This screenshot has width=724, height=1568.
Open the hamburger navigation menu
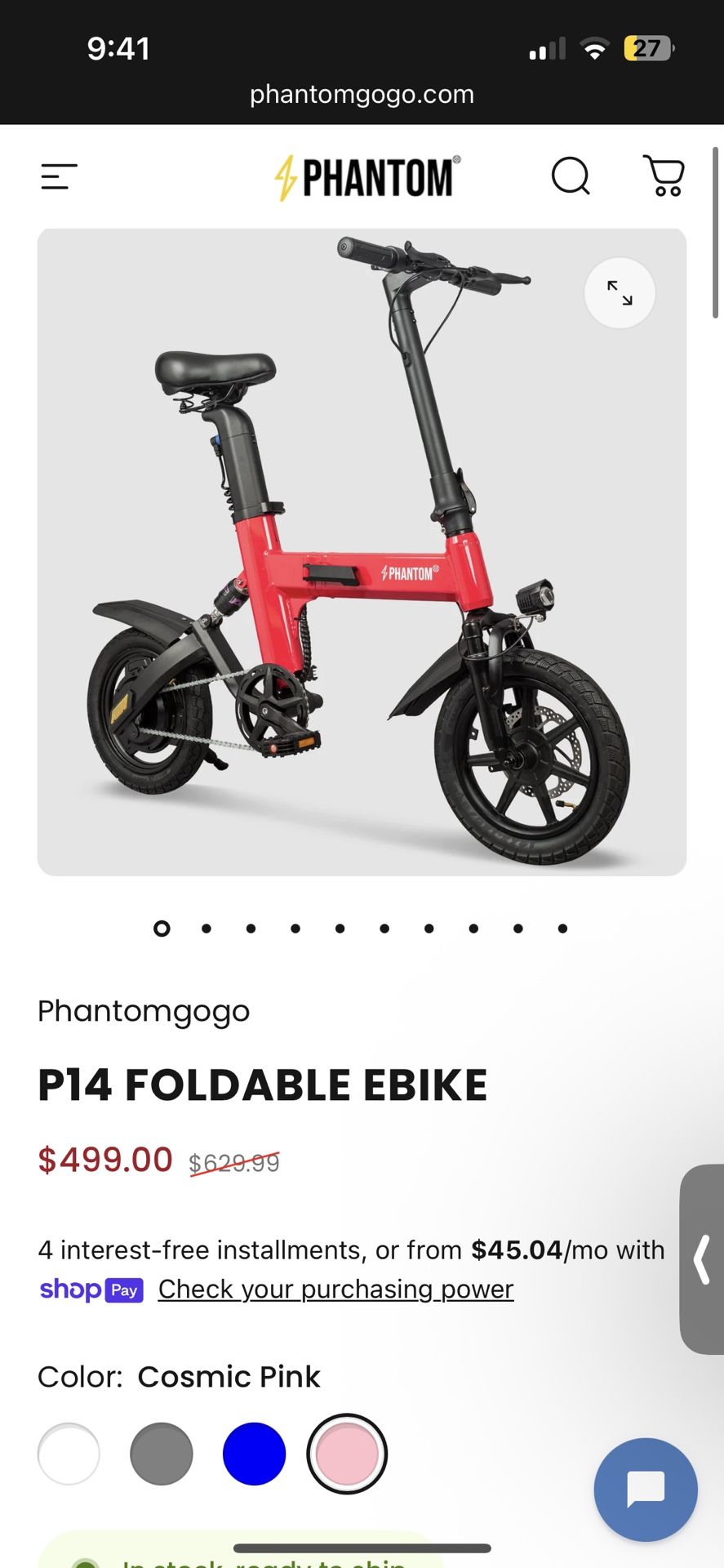click(x=59, y=176)
